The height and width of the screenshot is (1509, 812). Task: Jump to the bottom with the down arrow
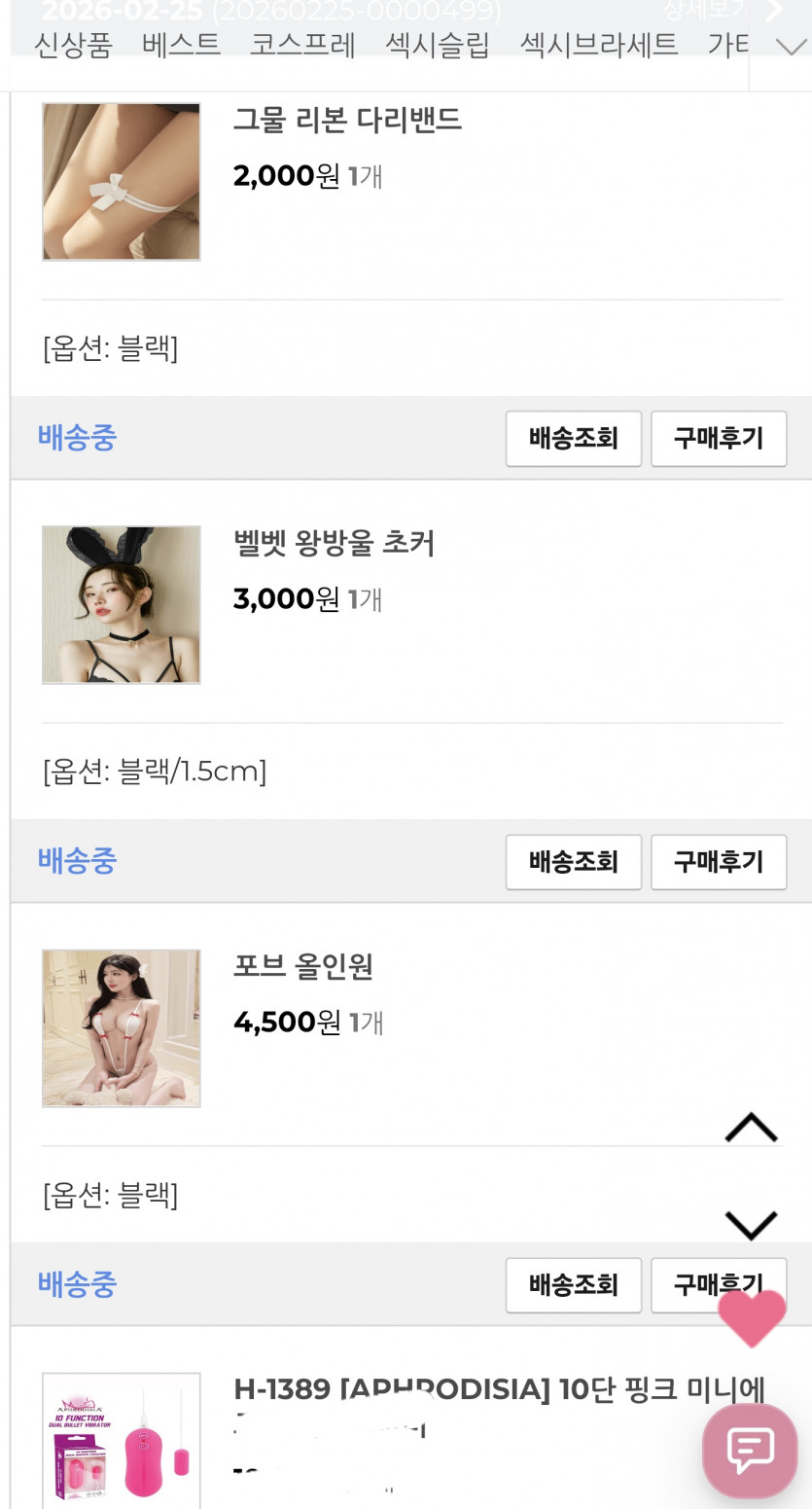click(x=751, y=1225)
